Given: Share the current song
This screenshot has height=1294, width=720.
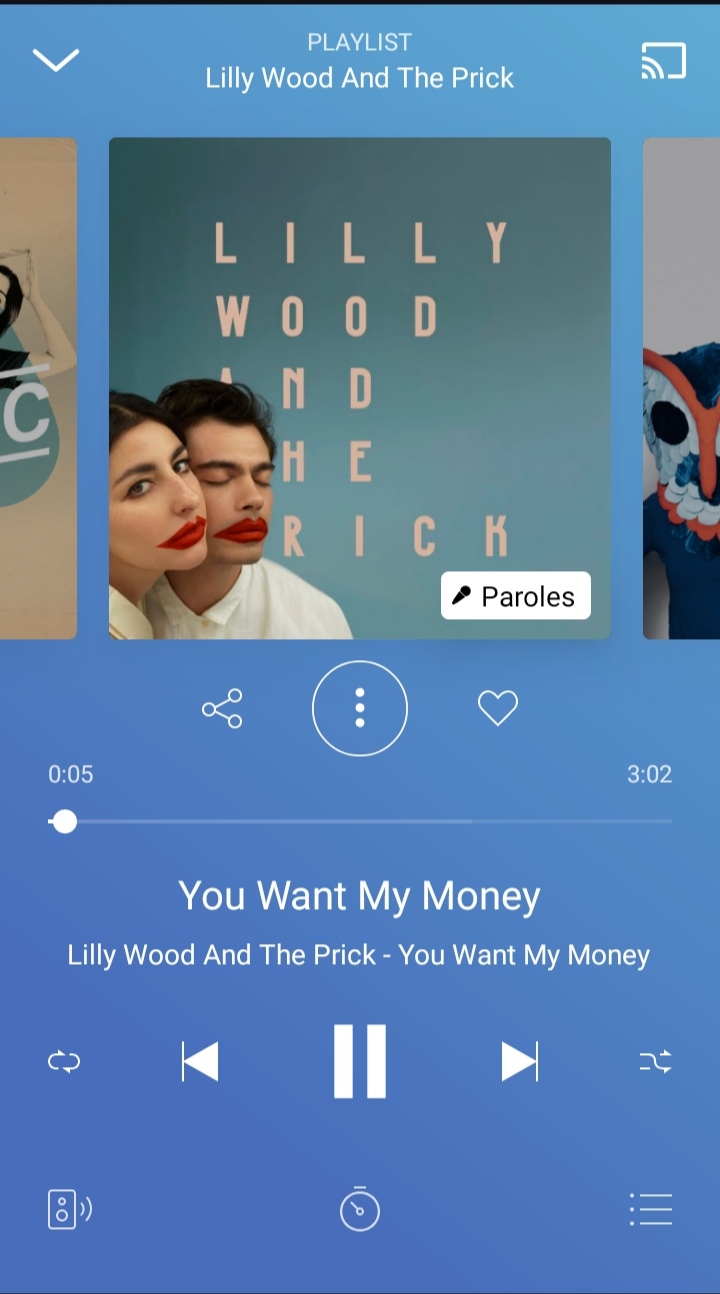Looking at the screenshot, I should [222, 709].
